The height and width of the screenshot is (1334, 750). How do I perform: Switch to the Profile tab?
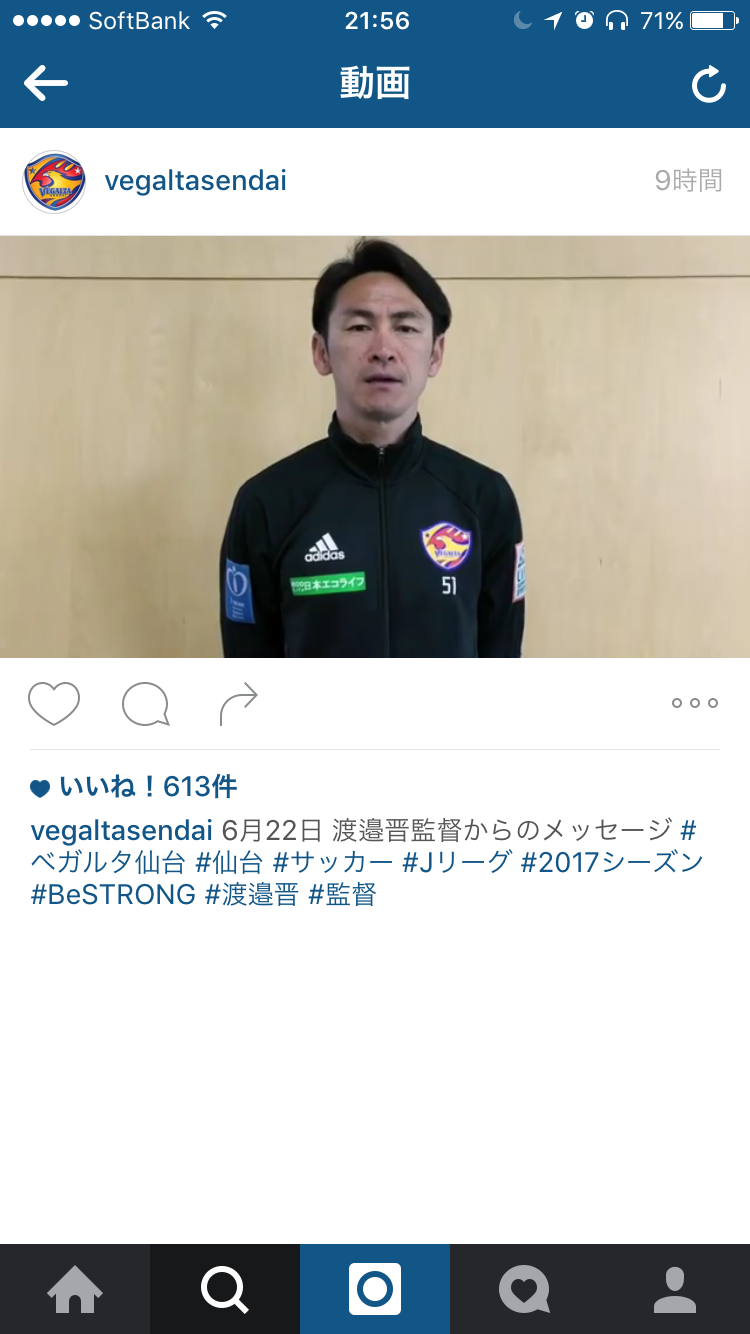(x=675, y=1289)
